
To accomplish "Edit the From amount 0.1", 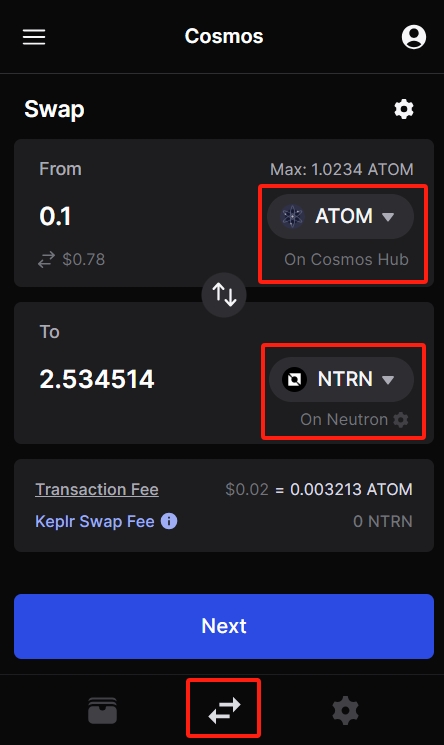I will pyautogui.click(x=56, y=217).
